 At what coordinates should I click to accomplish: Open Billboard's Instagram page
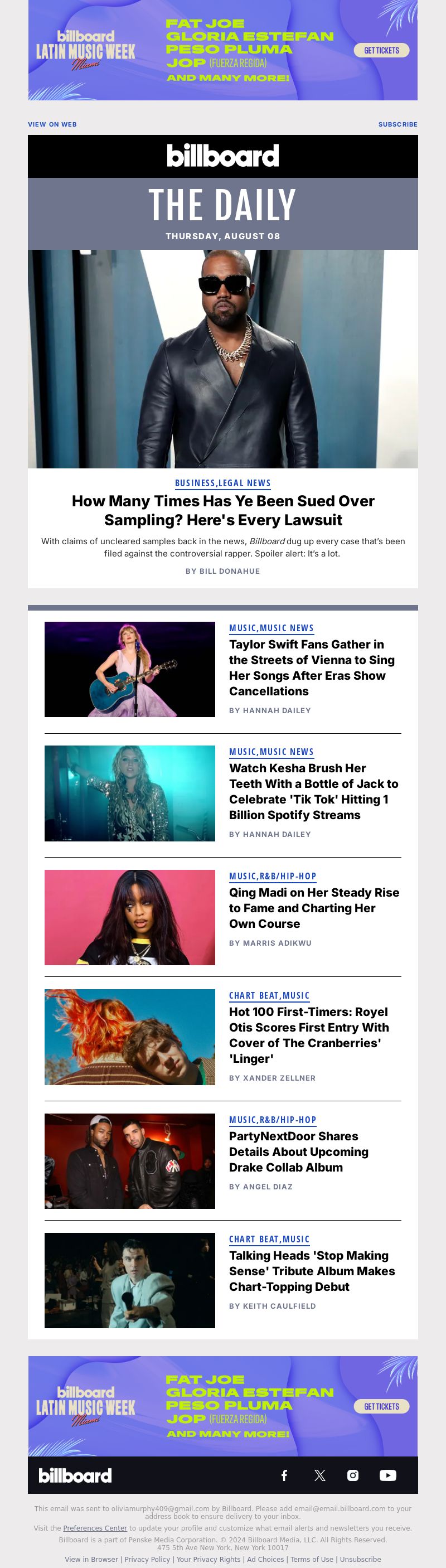353,1475
